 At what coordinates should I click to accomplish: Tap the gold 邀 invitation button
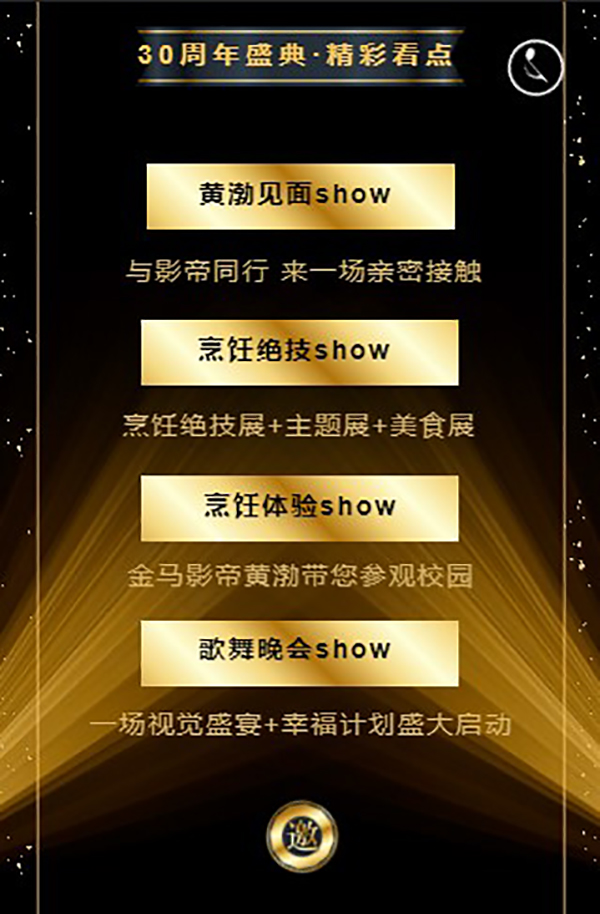coord(302,835)
